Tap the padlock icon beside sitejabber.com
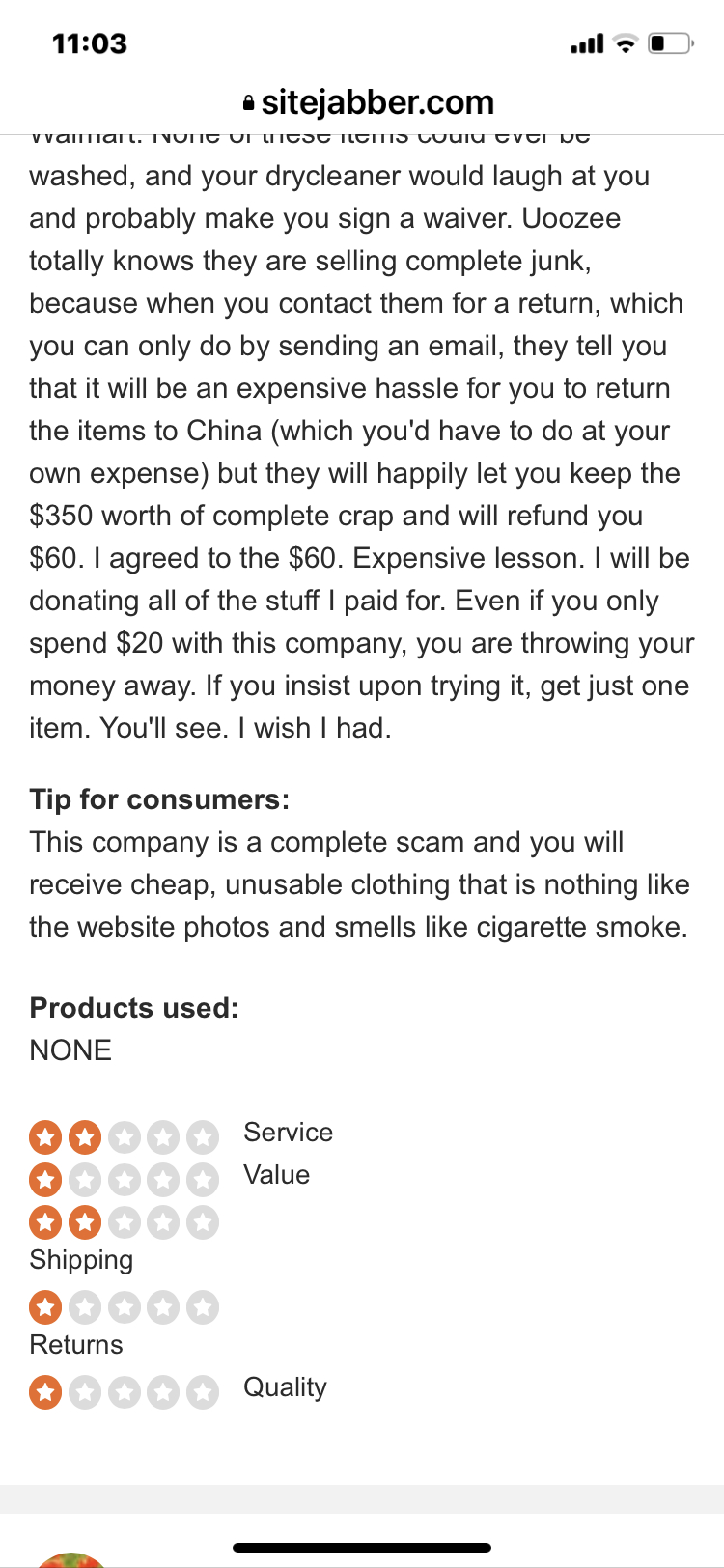 (250, 102)
